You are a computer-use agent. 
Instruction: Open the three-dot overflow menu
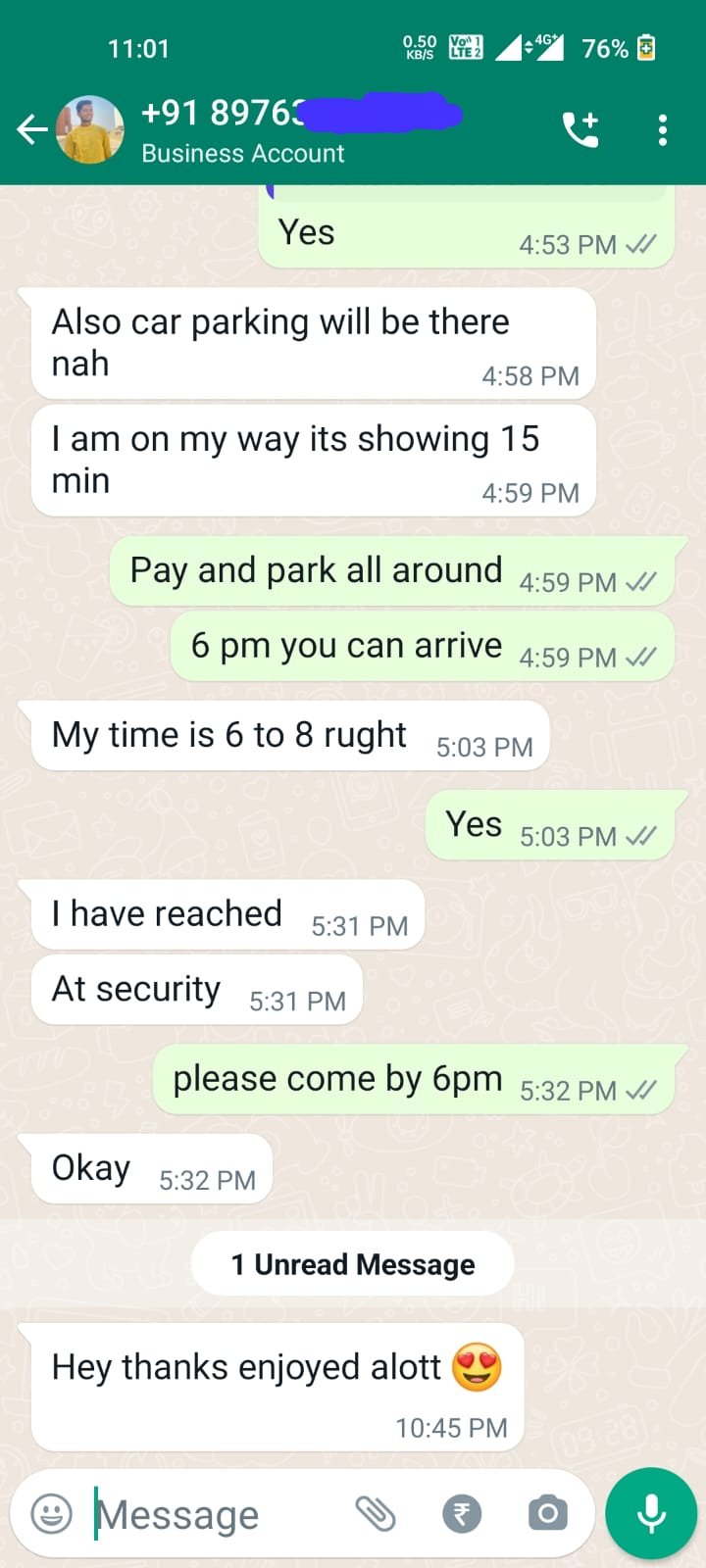click(x=663, y=129)
